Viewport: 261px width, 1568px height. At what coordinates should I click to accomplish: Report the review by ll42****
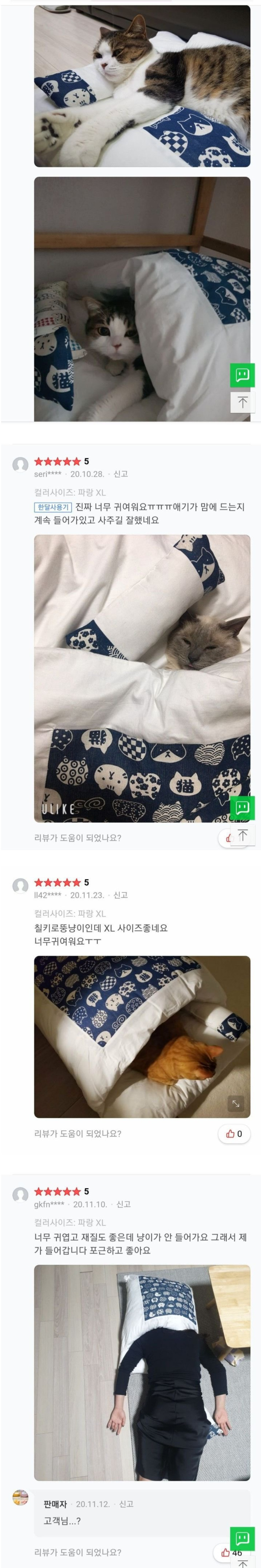point(121,895)
